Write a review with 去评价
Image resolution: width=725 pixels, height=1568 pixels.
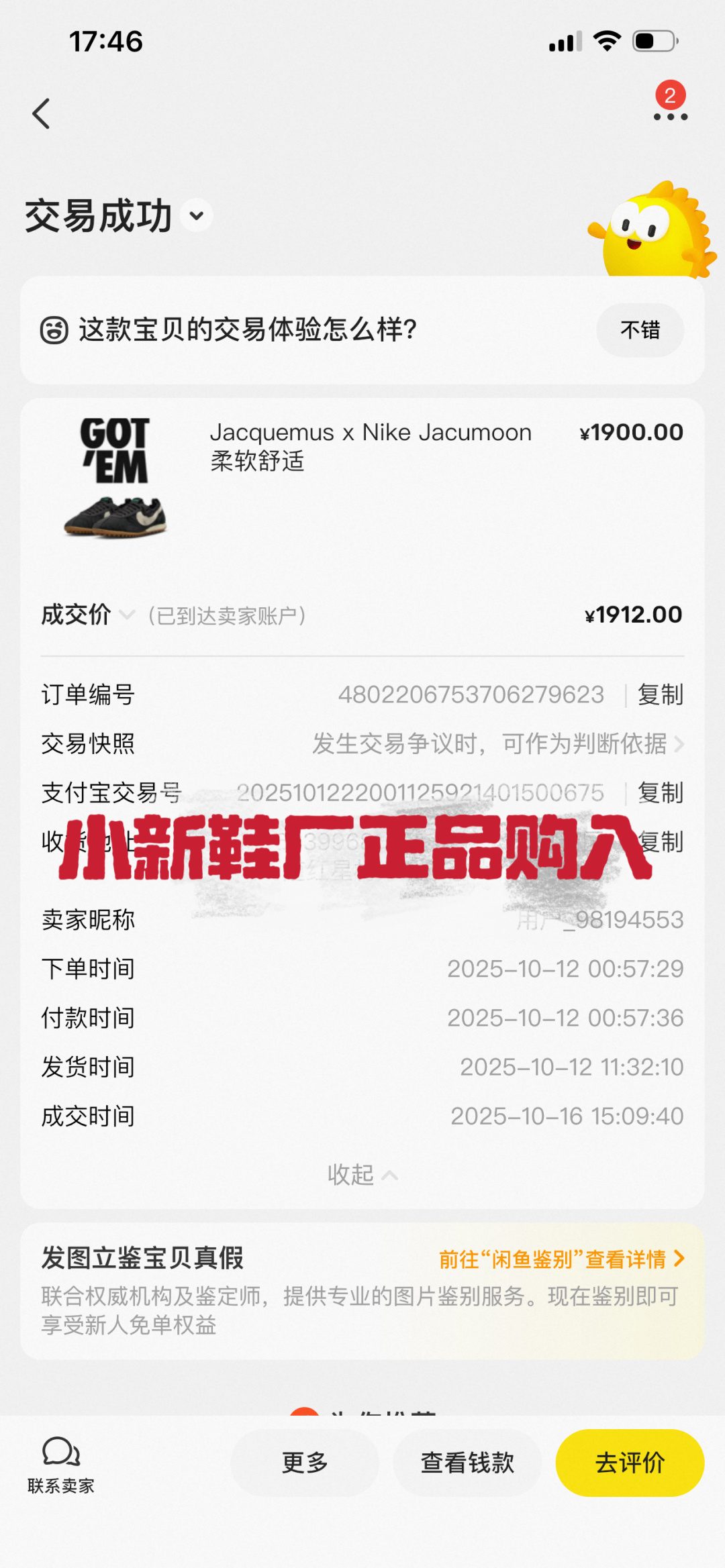click(629, 1463)
